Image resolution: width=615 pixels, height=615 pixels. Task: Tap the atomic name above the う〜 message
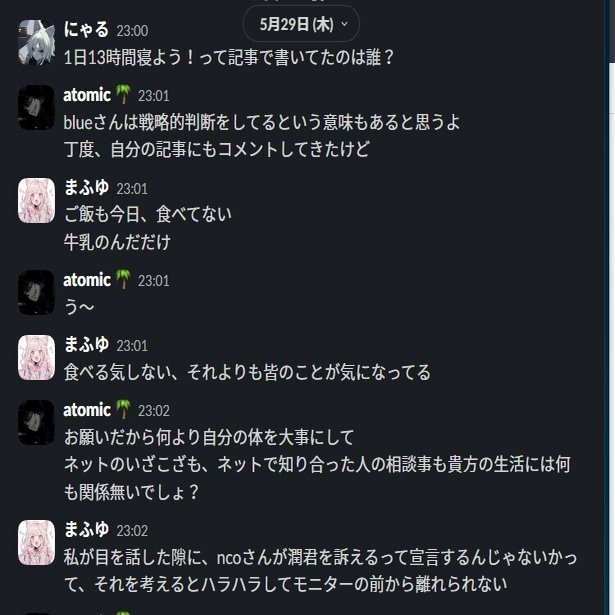point(87,280)
